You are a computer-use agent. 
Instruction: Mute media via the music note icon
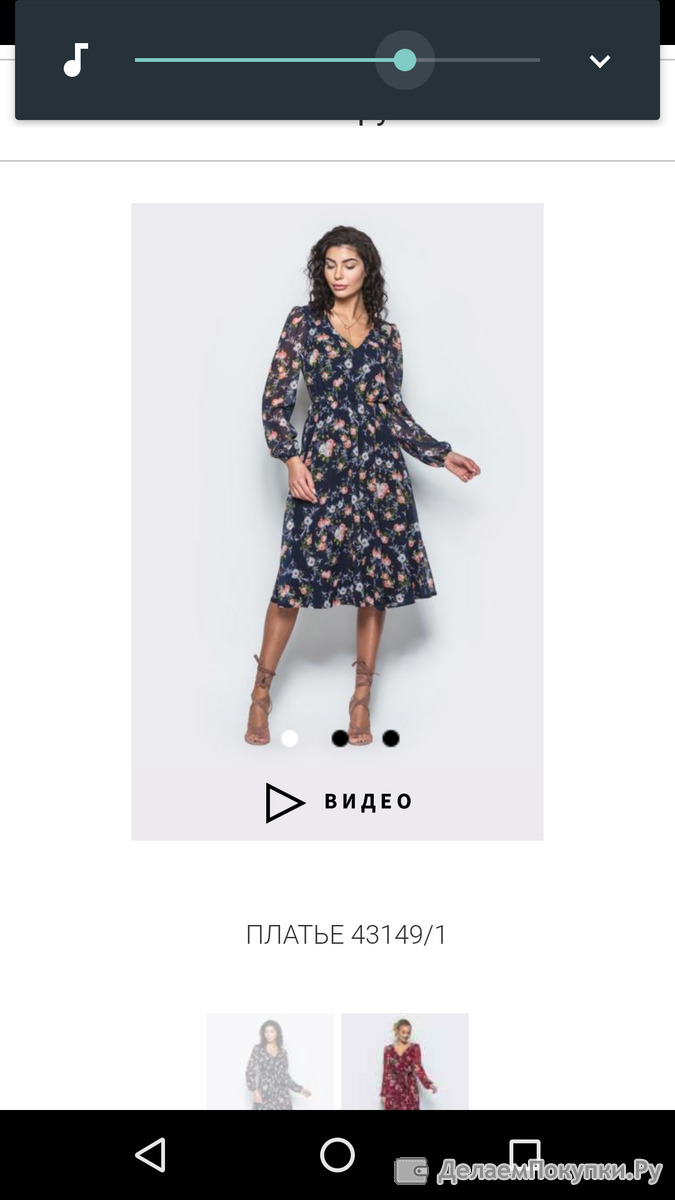click(x=76, y=60)
